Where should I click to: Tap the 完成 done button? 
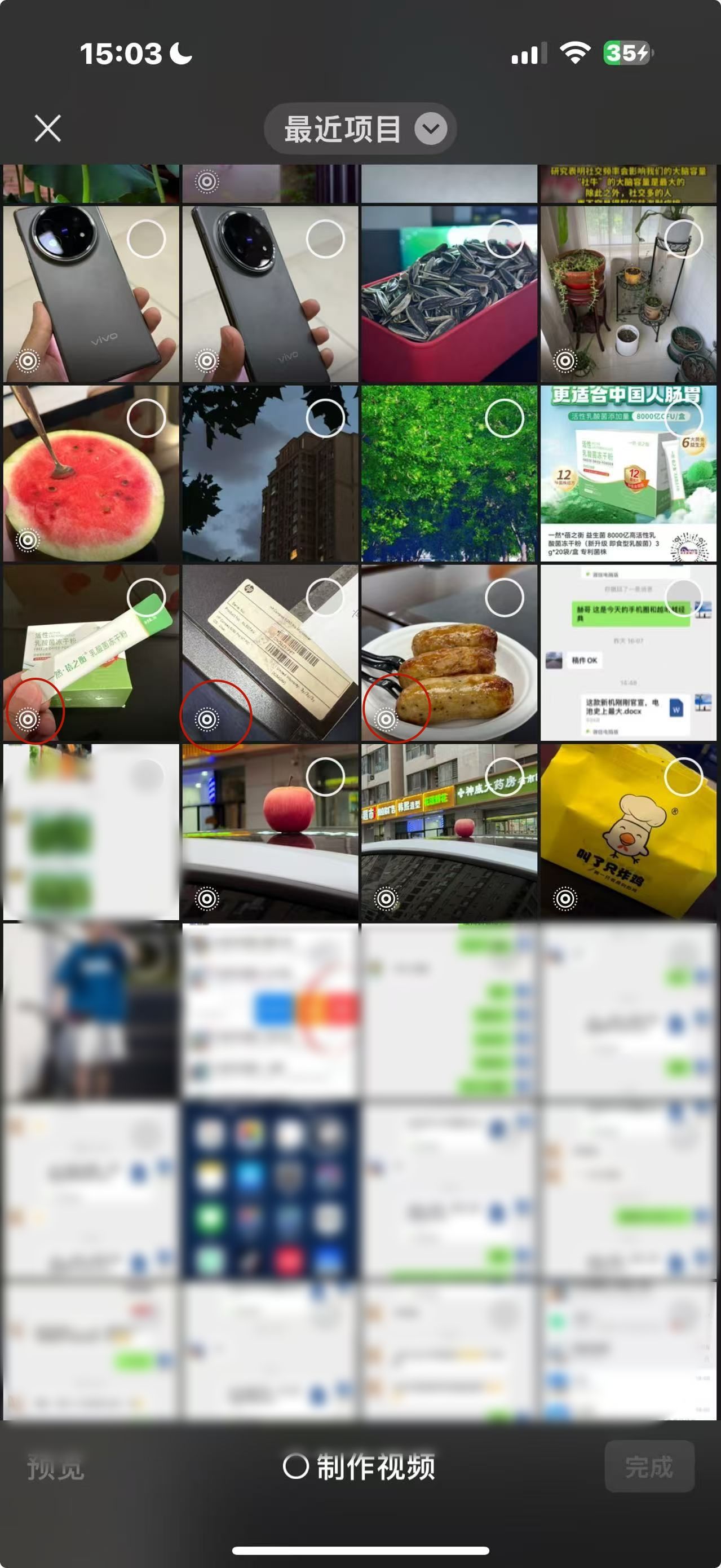point(649,1467)
